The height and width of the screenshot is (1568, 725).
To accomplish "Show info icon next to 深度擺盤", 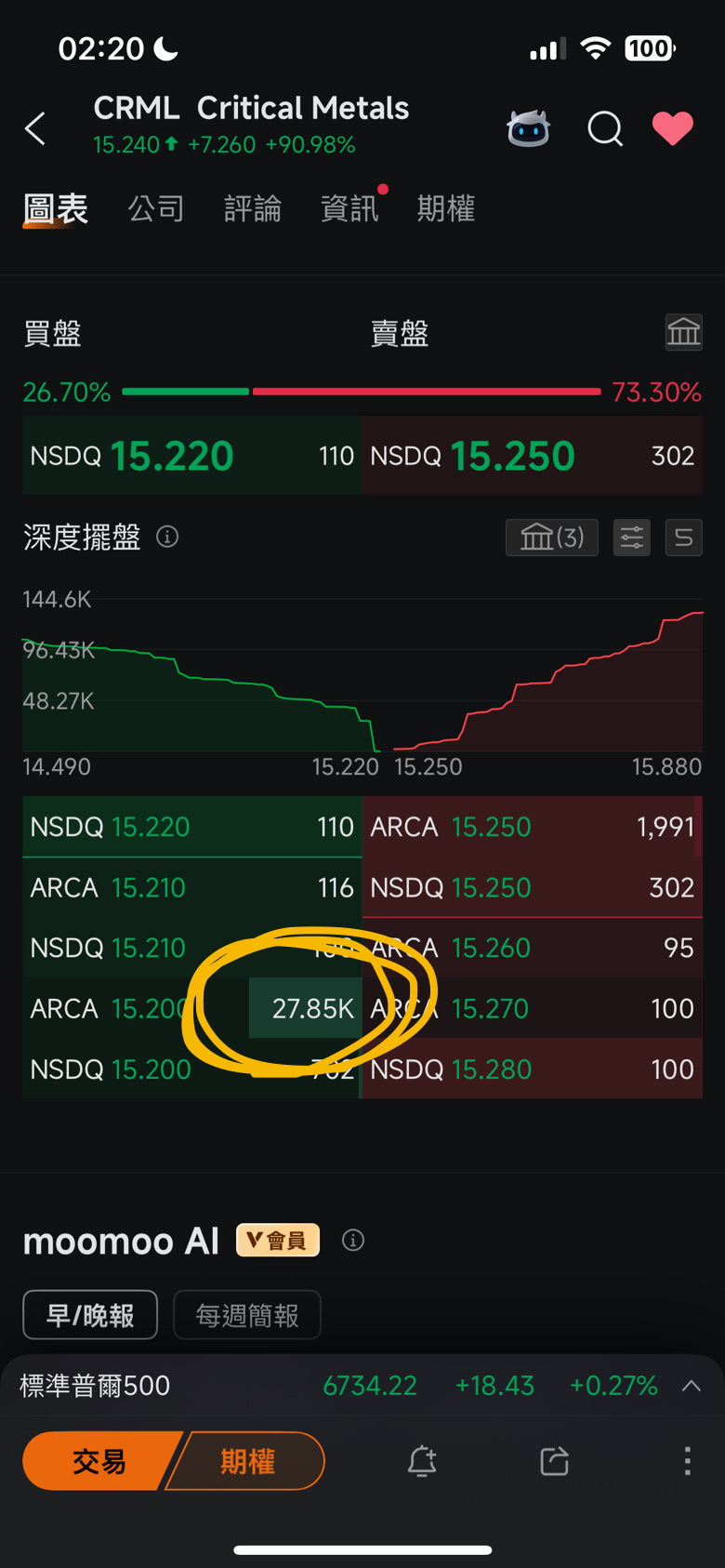I will click(x=167, y=537).
